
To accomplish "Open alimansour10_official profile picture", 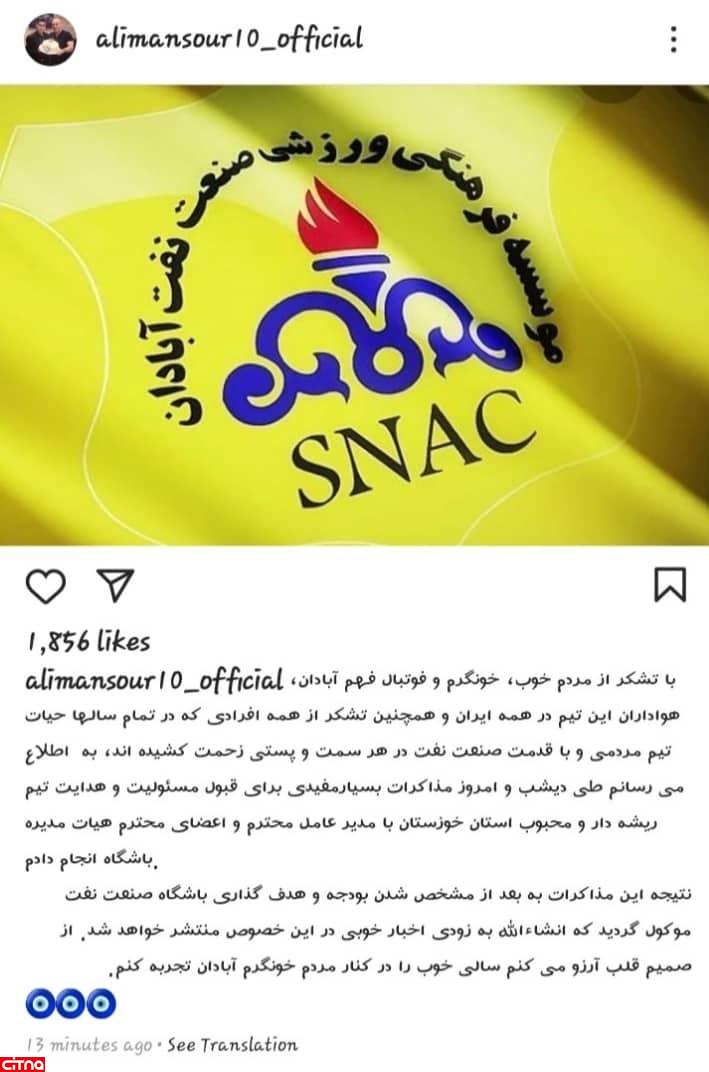I will [50, 40].
